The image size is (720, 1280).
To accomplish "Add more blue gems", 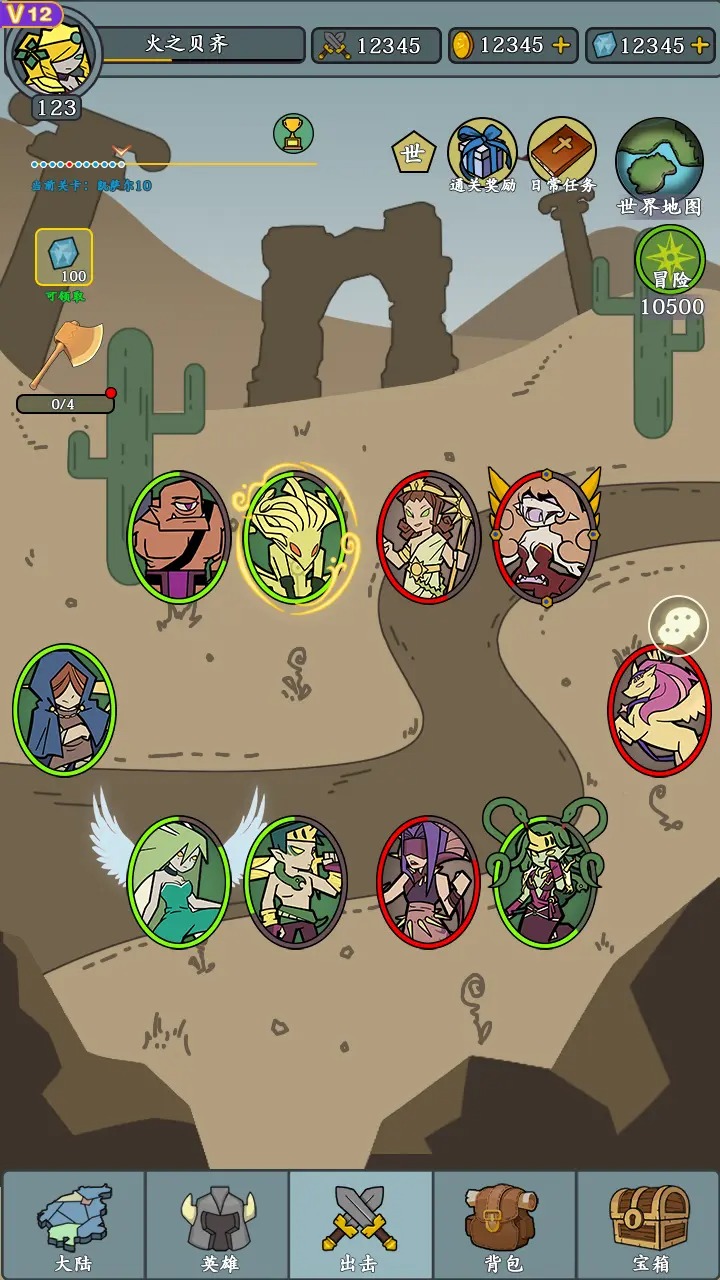I will pos(699,45).
